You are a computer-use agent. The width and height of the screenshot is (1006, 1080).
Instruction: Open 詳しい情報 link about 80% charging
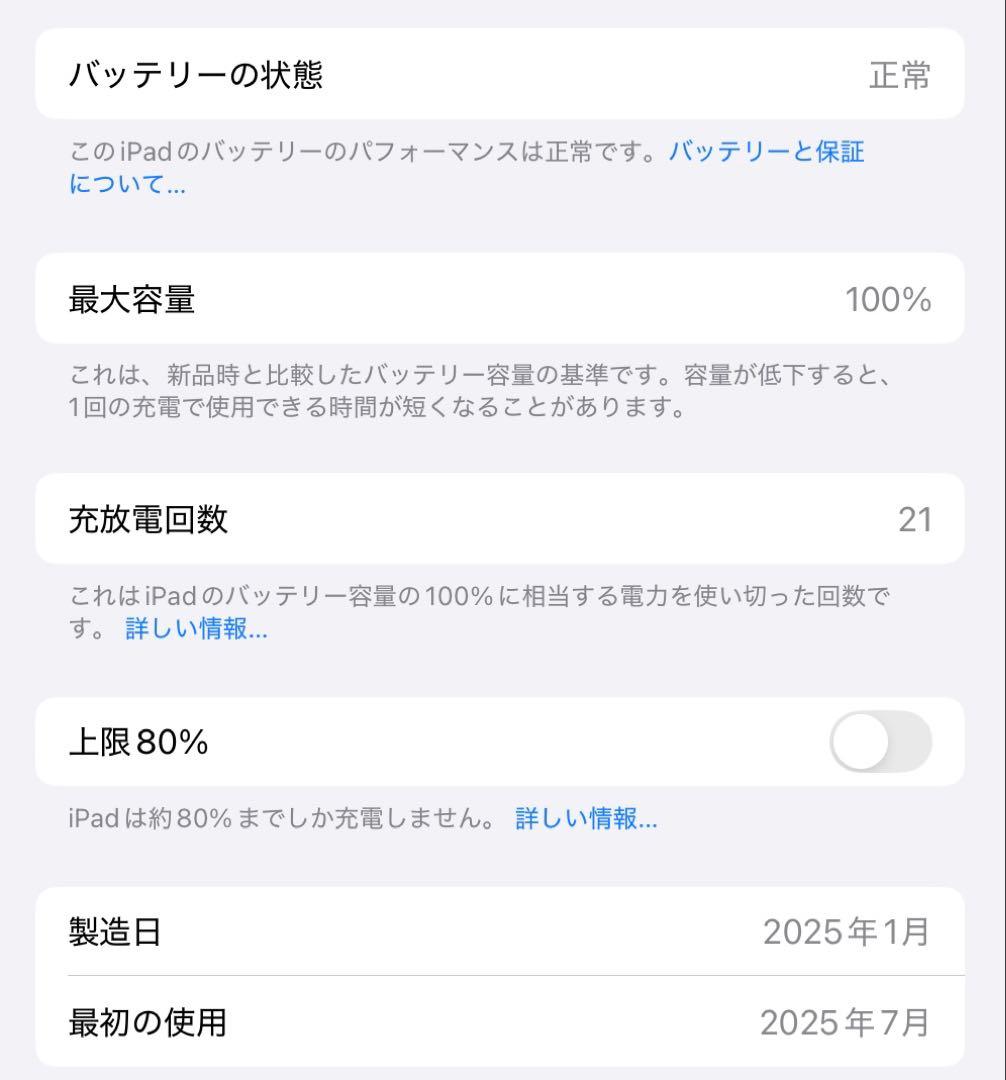(x=584, y=818)
